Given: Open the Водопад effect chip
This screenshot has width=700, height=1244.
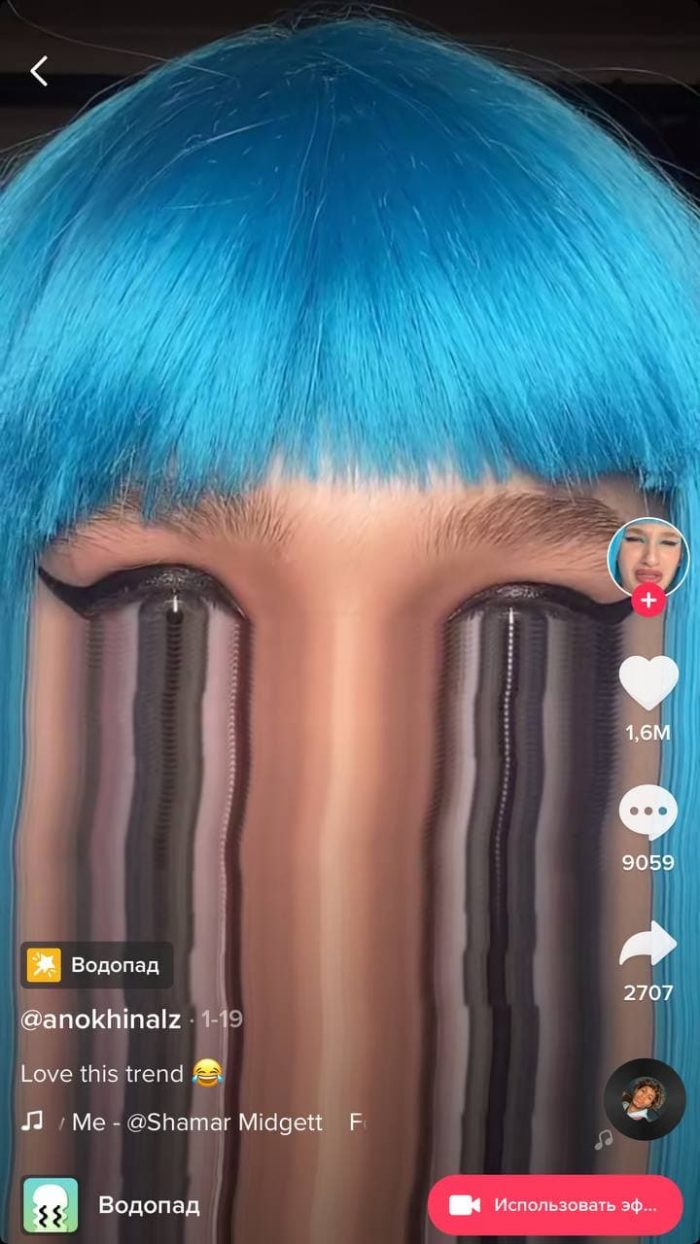Looking at the screenshot, I should 97,966.
